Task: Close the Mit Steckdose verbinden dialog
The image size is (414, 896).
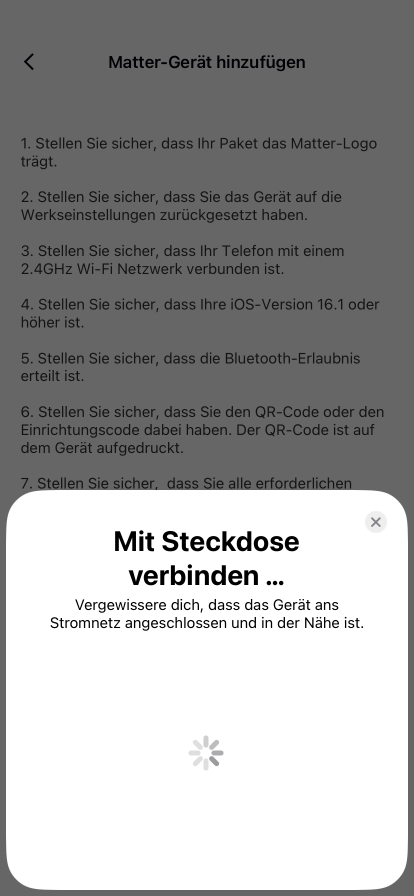Action: click(376, 522)
